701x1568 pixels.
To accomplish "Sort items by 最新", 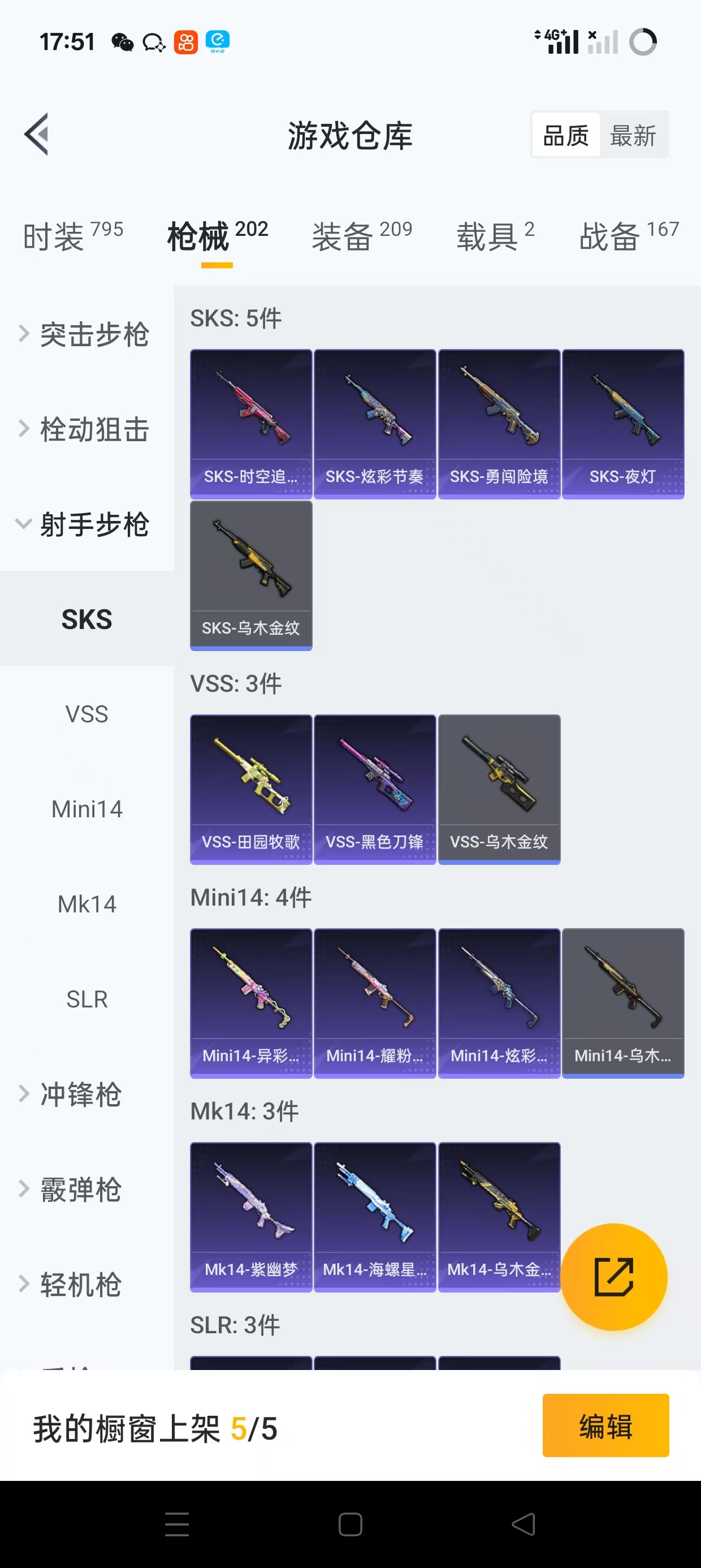I will point(633,135).
